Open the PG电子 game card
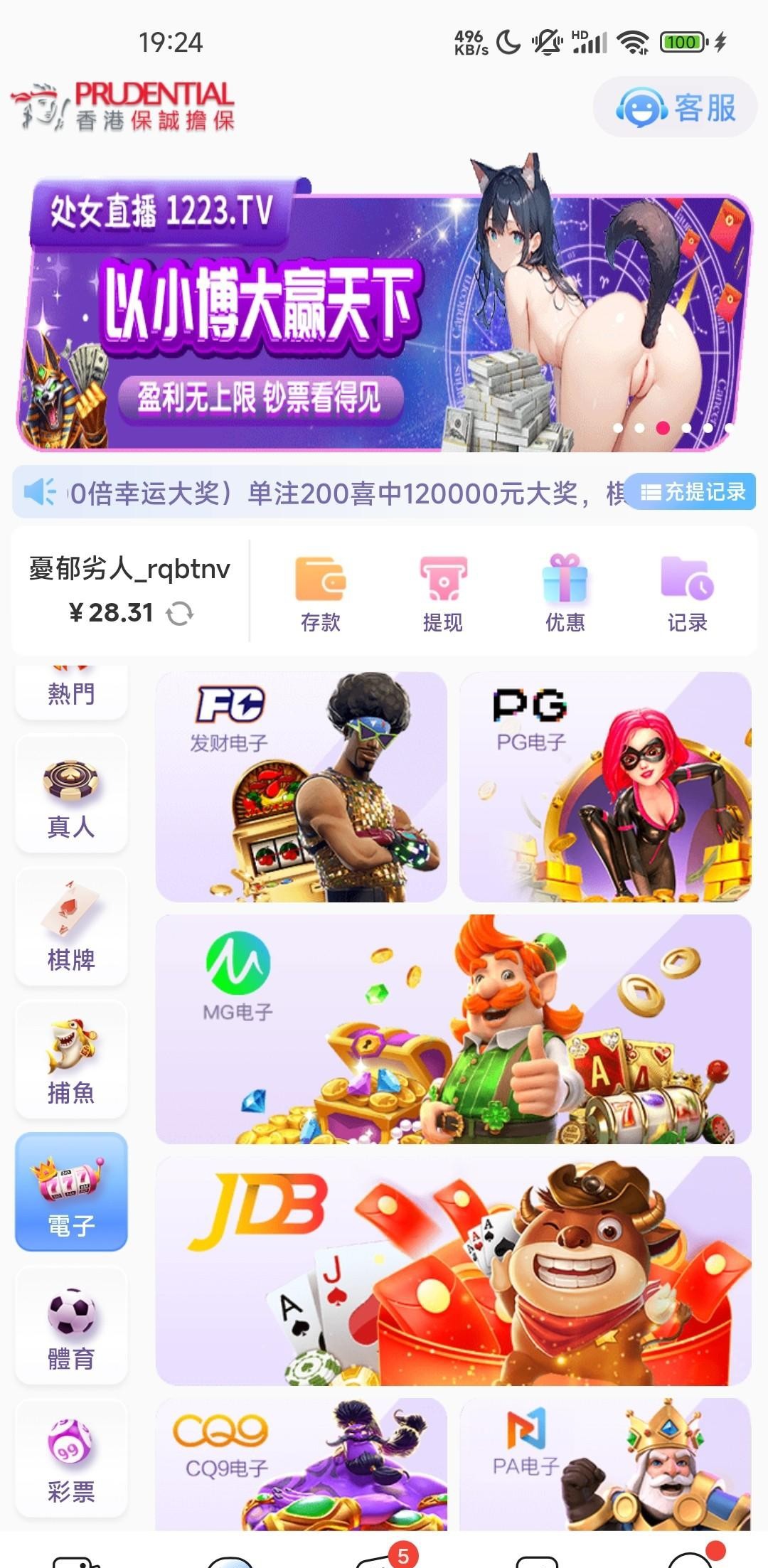The width and height of the screenshot is (768, 1568). pos(605,787)
